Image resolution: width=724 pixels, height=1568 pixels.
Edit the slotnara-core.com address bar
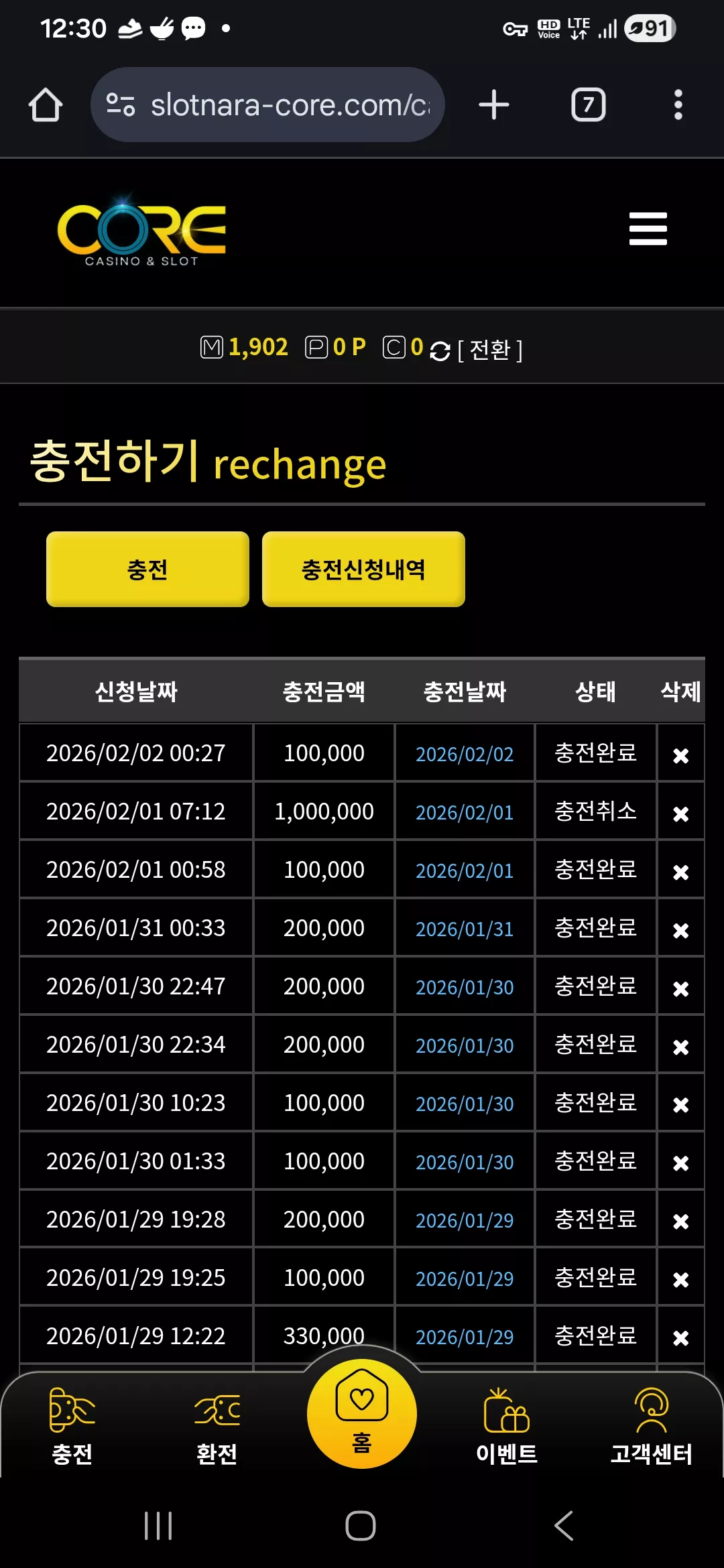267,105
